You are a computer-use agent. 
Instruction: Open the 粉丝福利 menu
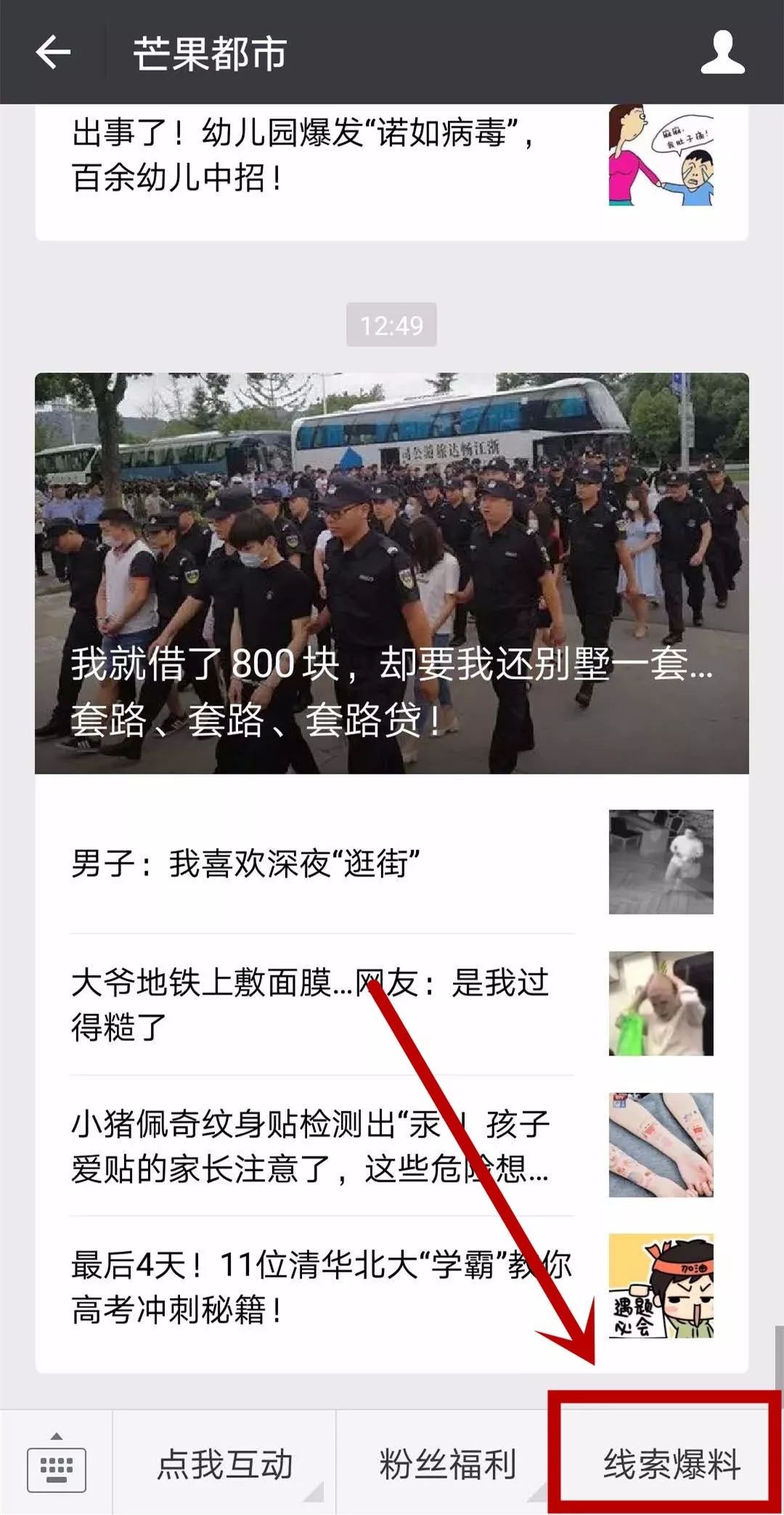pyautogui.click(x=447, y=1465)
